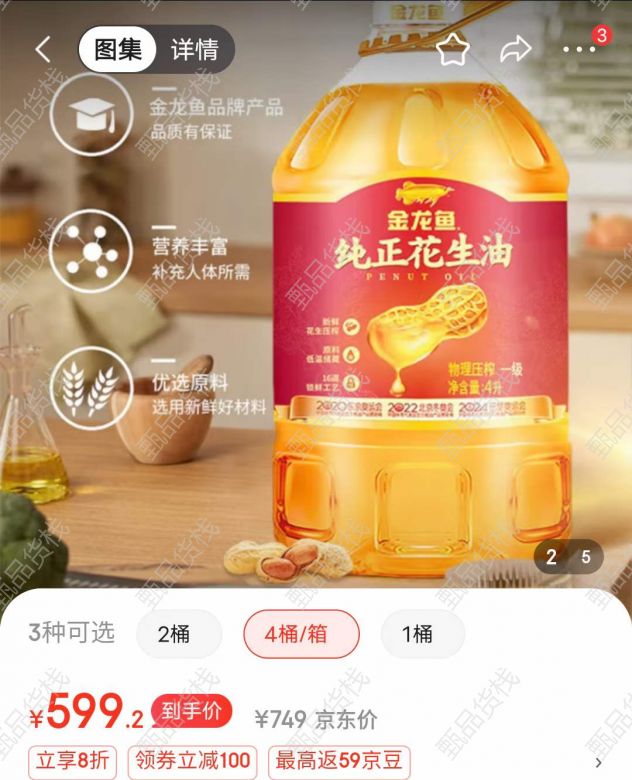This screenshot has width=632, height=780.
Task: Favorite this product with the star icon
Action: click(x=453, y=50)
